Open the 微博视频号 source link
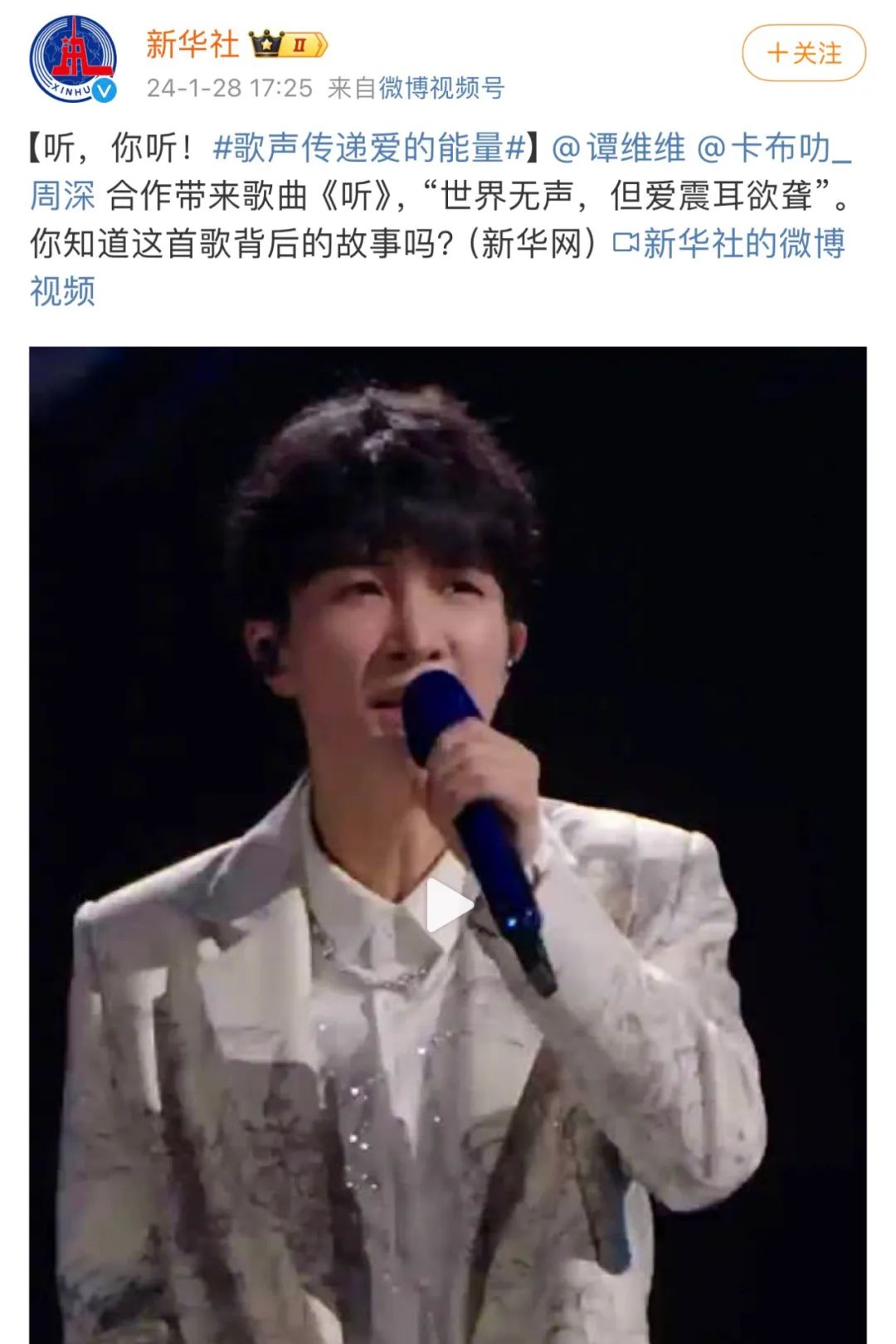The width and height of the screenshot is (896, 1344). [x=441, y=88]
